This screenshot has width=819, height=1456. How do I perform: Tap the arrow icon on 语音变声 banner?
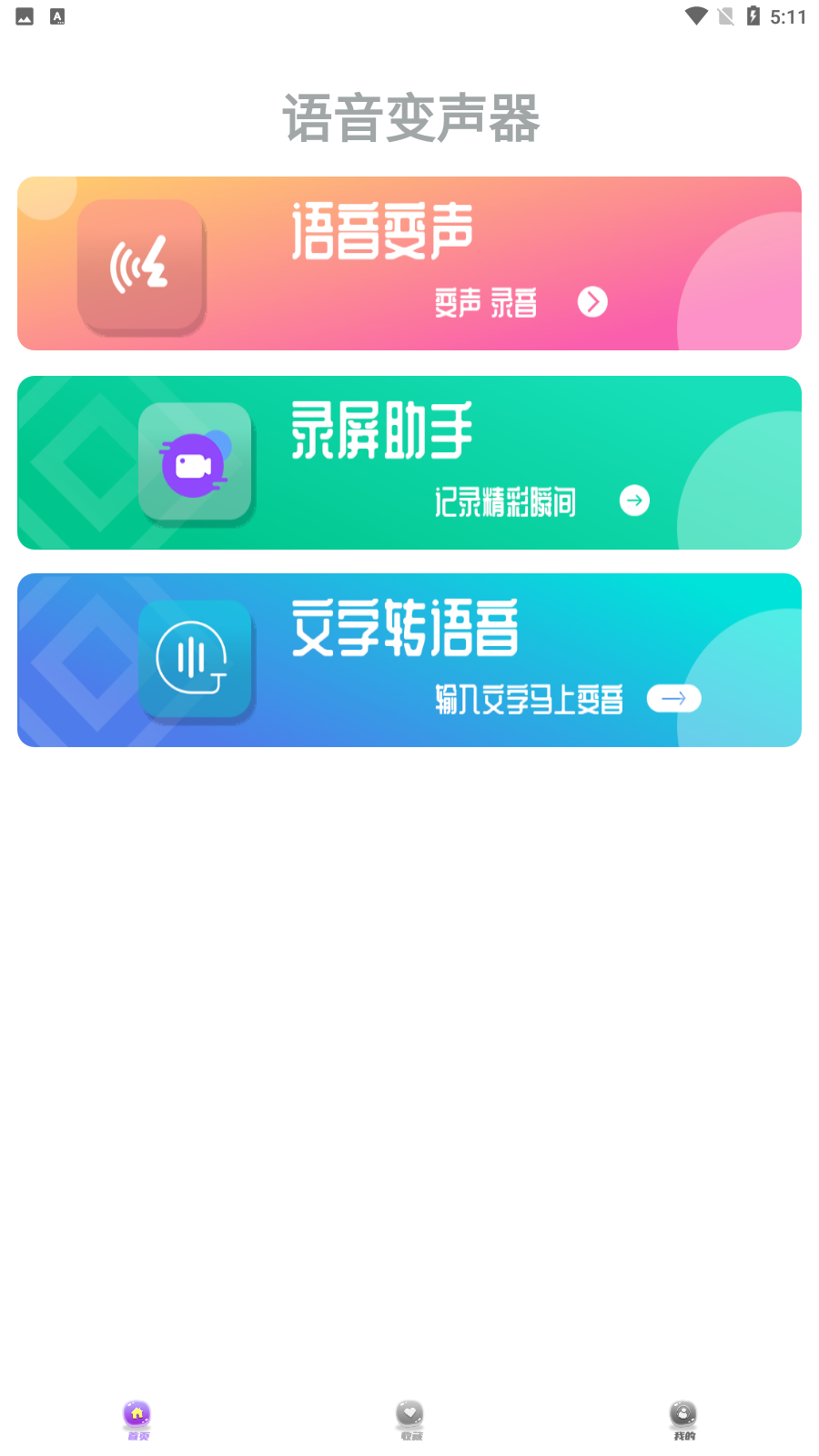592,301
